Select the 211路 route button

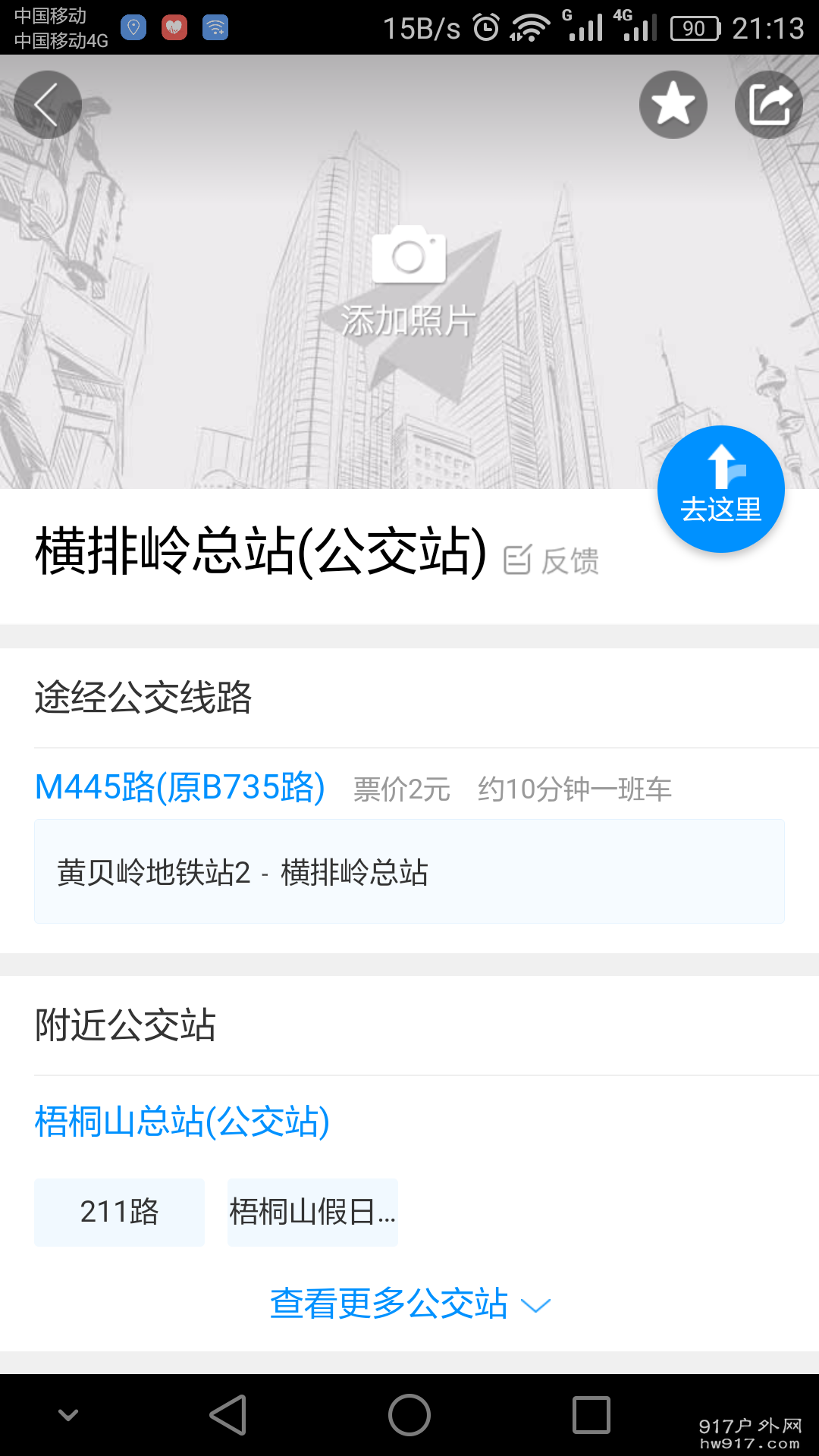tap(118, 1212)
